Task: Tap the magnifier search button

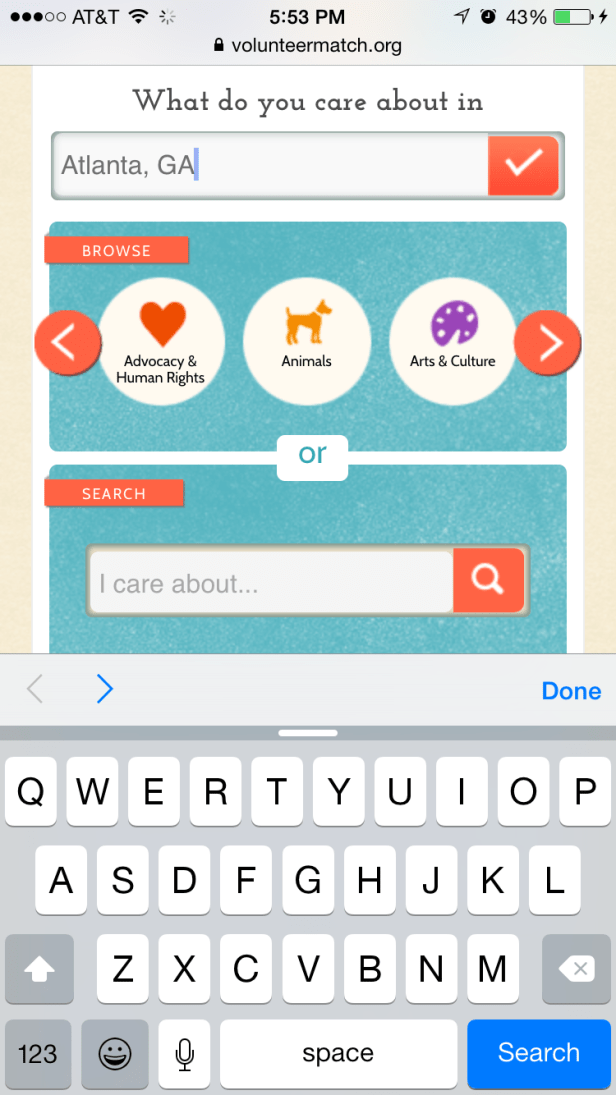Action: coord(488,580)
